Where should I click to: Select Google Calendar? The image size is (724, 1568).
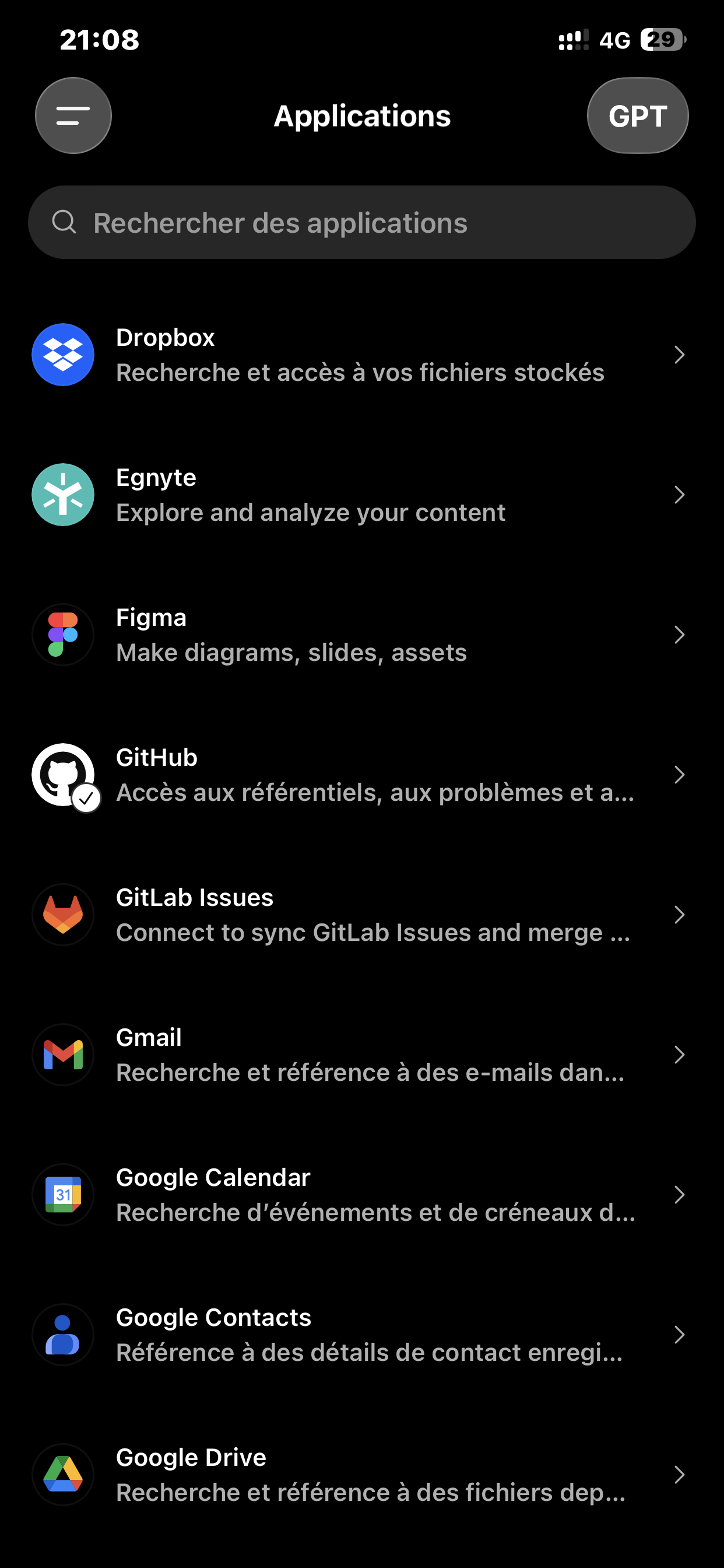[x=361, y=1195]
